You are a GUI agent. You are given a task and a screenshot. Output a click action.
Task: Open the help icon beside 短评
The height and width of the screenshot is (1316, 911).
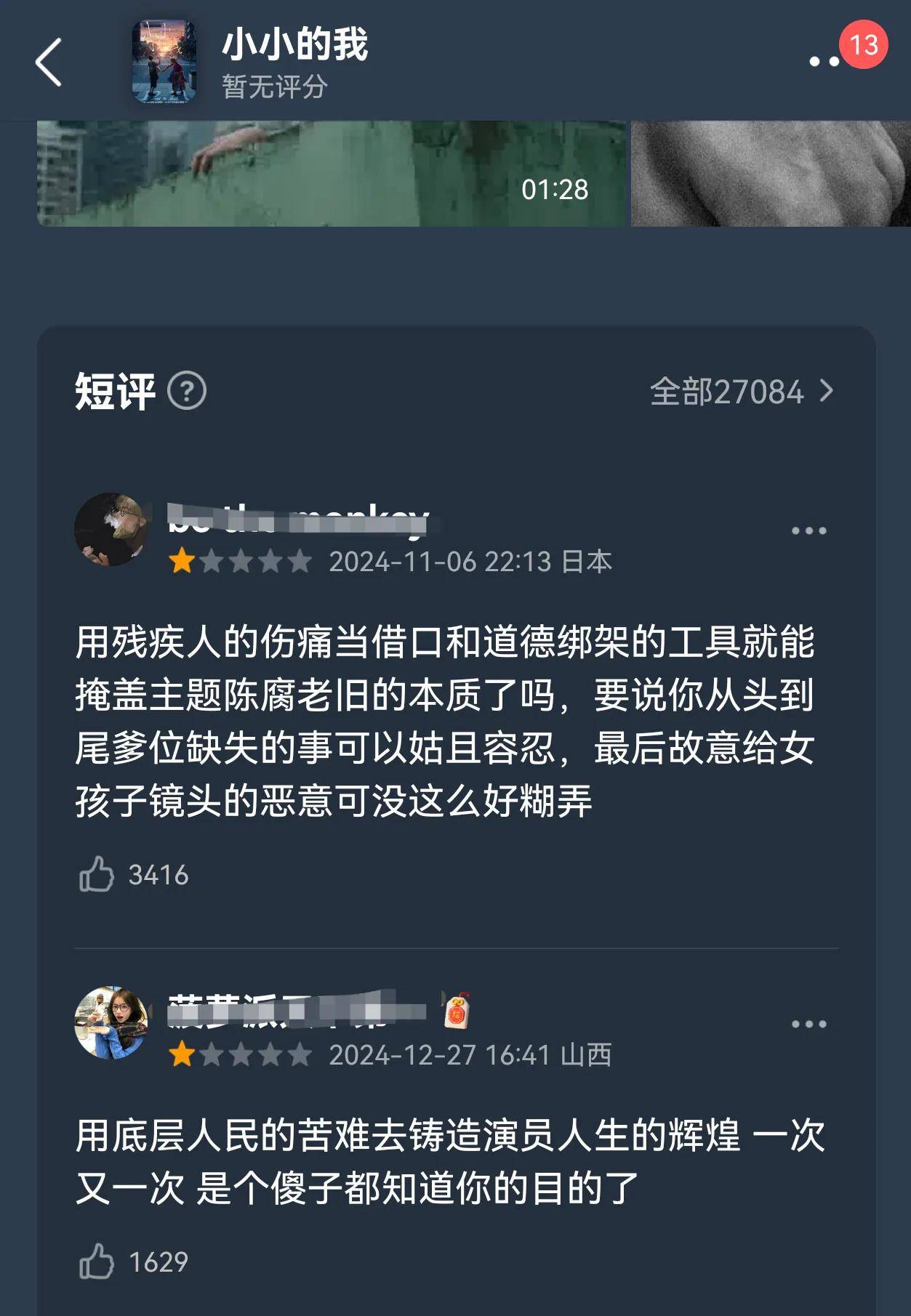click(187, 392)
